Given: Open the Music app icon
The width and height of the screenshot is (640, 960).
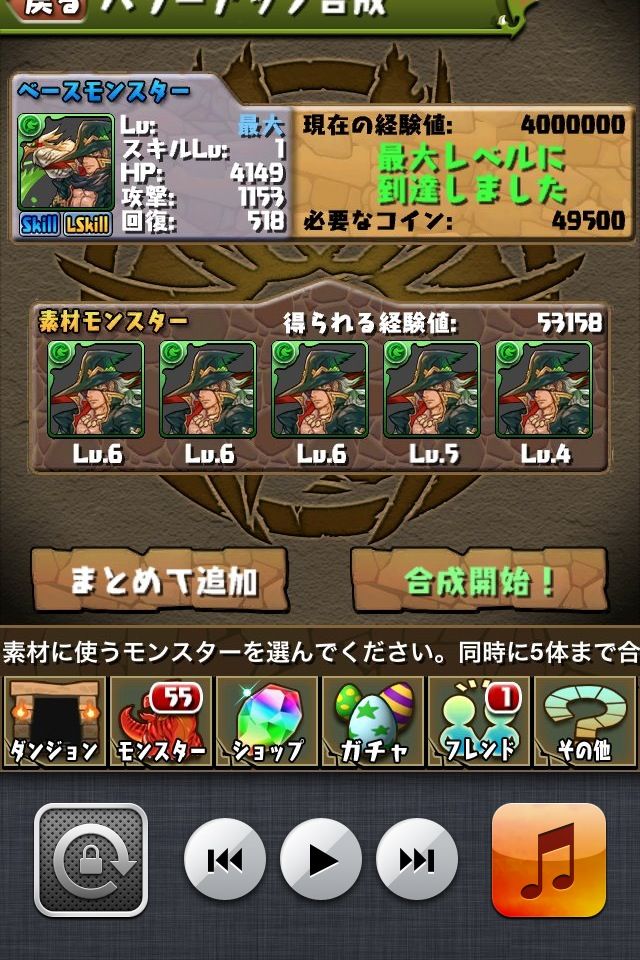Looking at the screenshot, I should [549, 860].
